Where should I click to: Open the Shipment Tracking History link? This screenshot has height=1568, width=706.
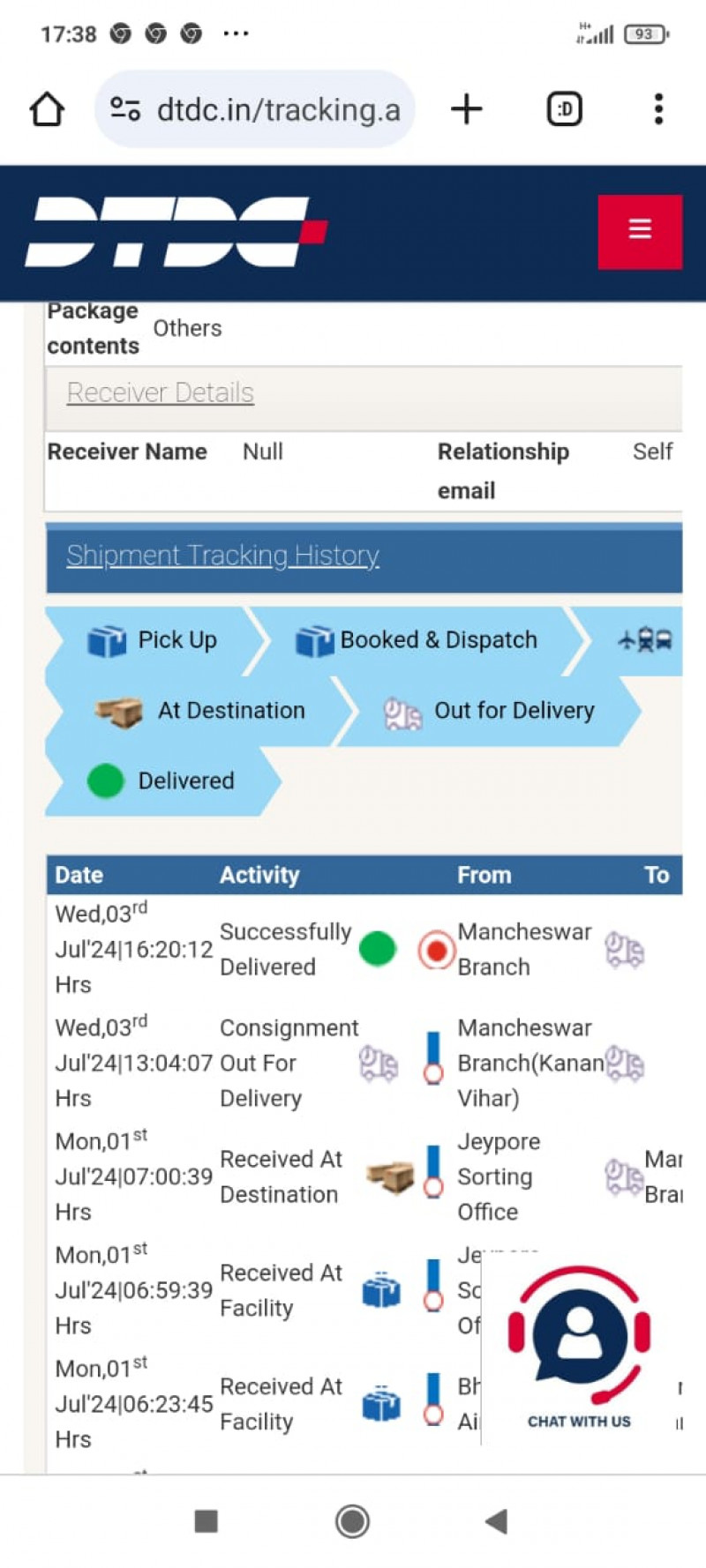[222, 556]
